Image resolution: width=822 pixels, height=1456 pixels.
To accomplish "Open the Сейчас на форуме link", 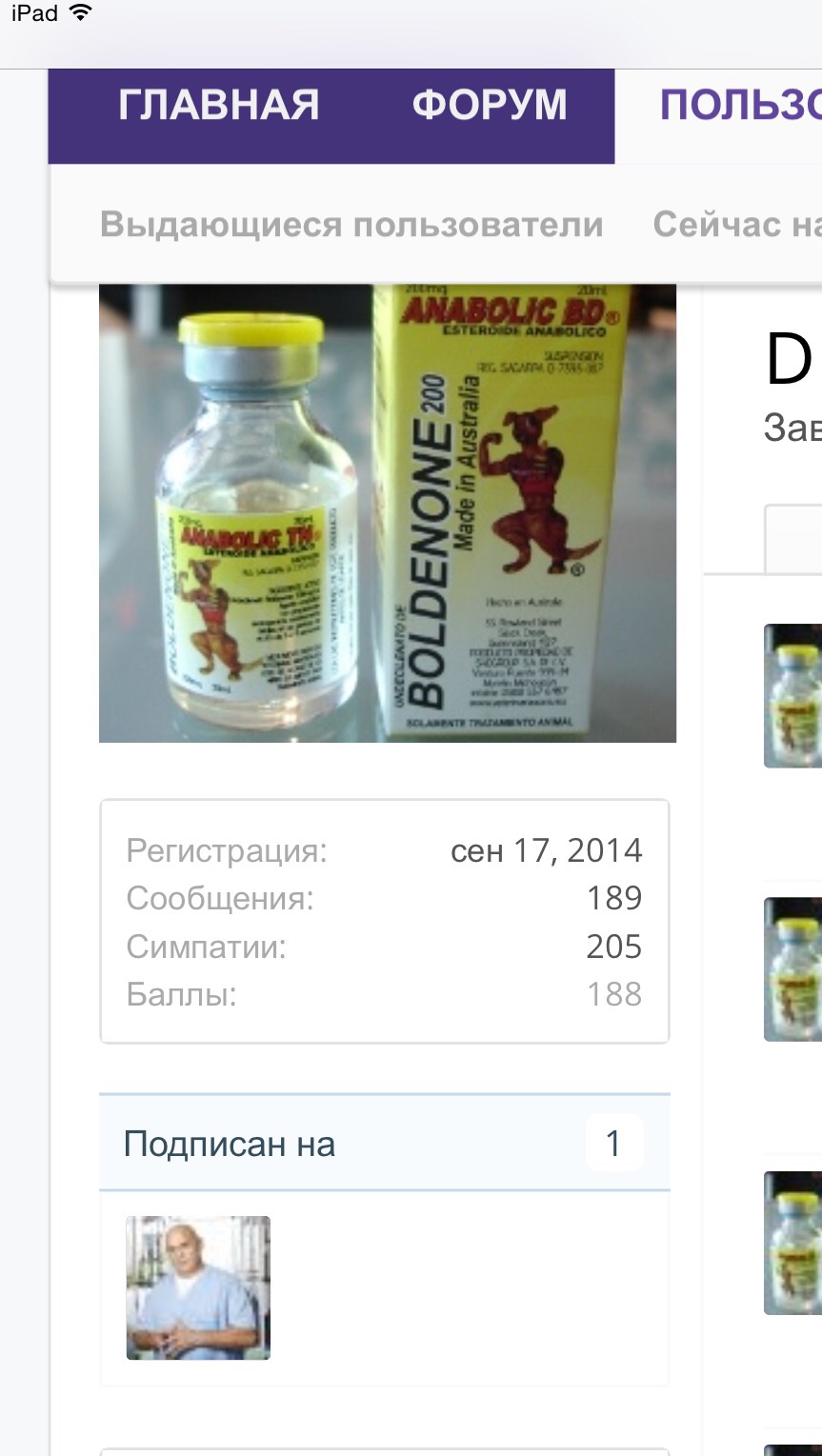I will [735, 225].
